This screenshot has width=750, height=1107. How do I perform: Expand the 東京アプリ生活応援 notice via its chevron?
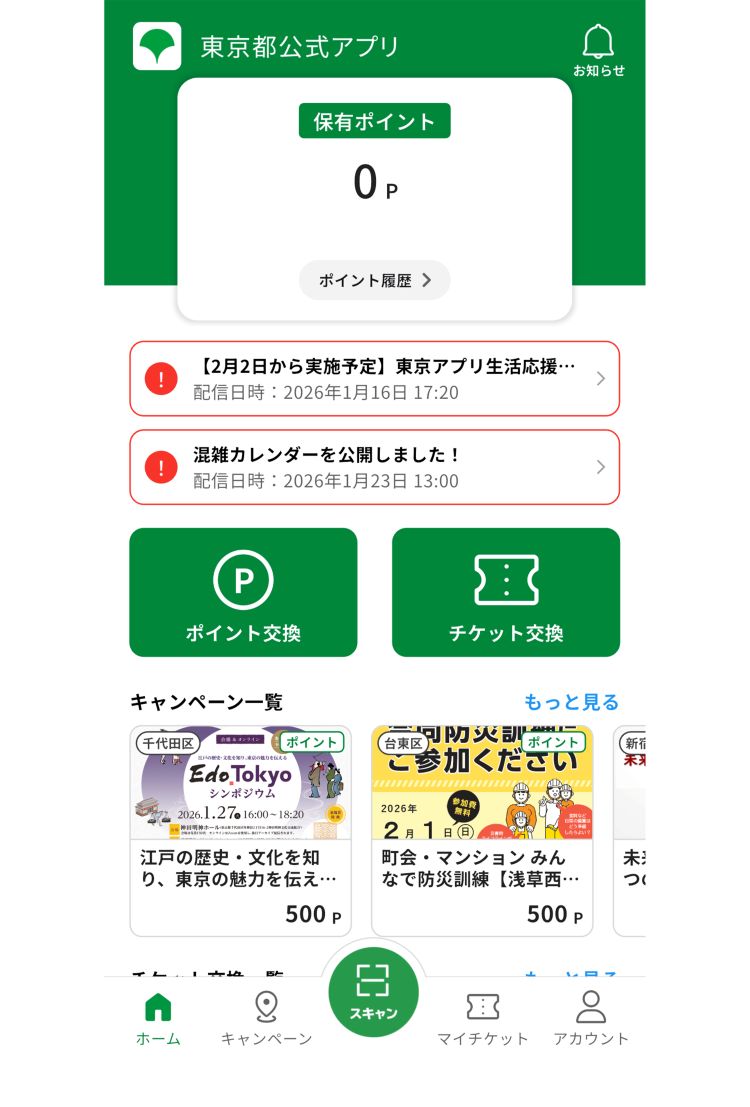(599, 378)
